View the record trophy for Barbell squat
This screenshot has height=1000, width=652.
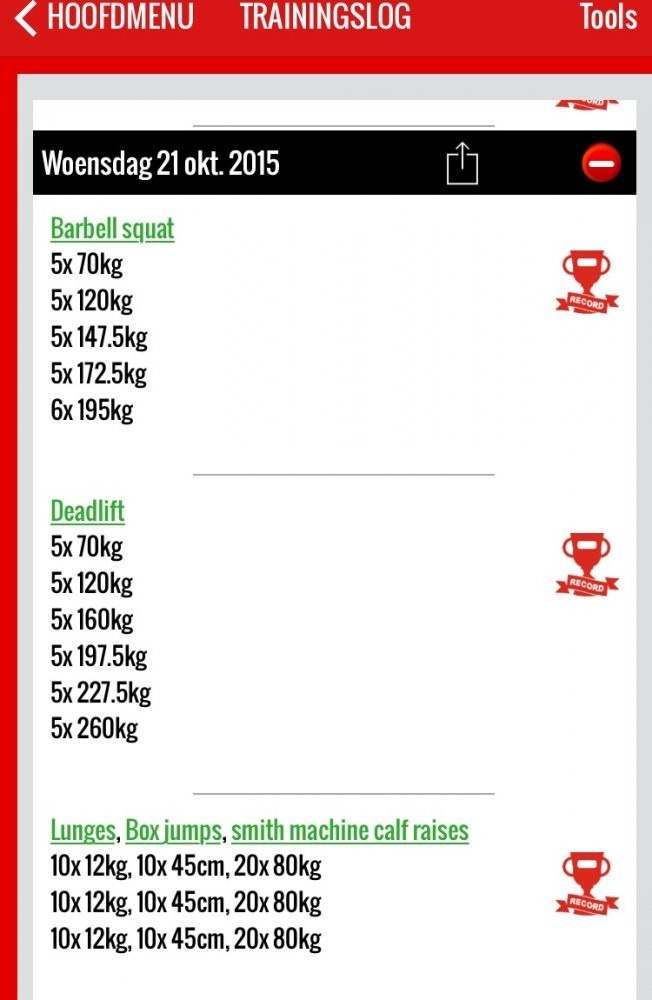[x=587, y=283]
